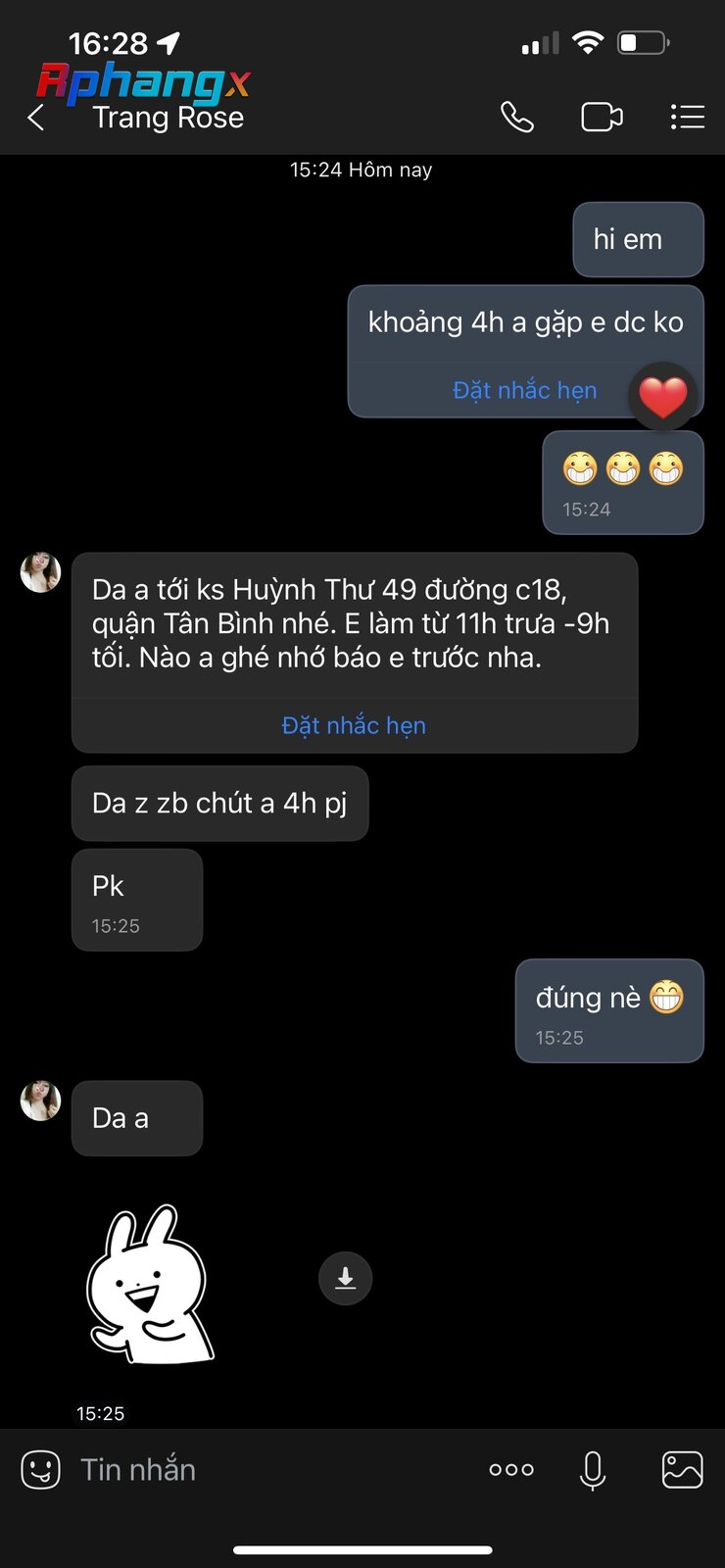725x1568 pixels.
Task: Tap Đặt nhắc hẹn under the 4h message
Action: pos(524,390)
